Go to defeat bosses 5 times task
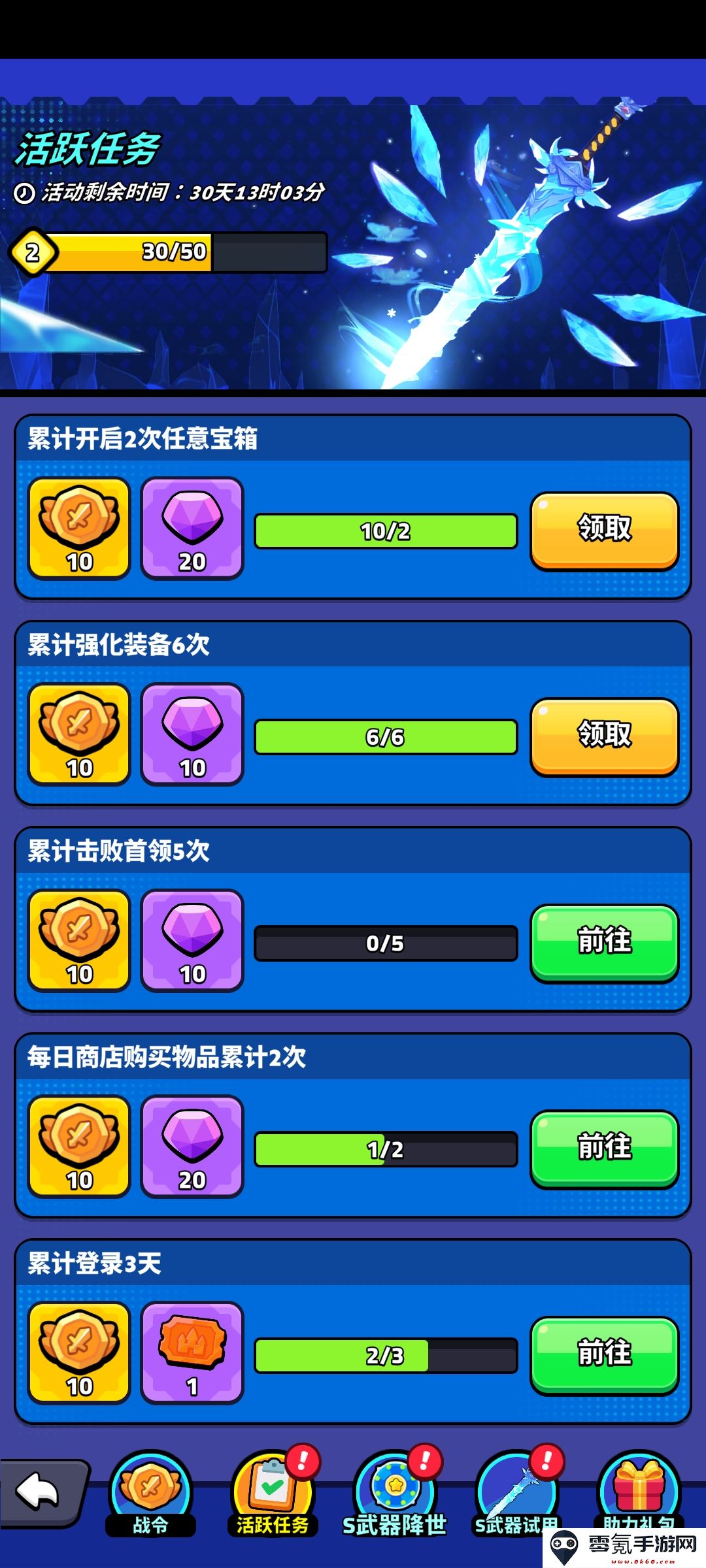706x1568 pixels. 604,942
